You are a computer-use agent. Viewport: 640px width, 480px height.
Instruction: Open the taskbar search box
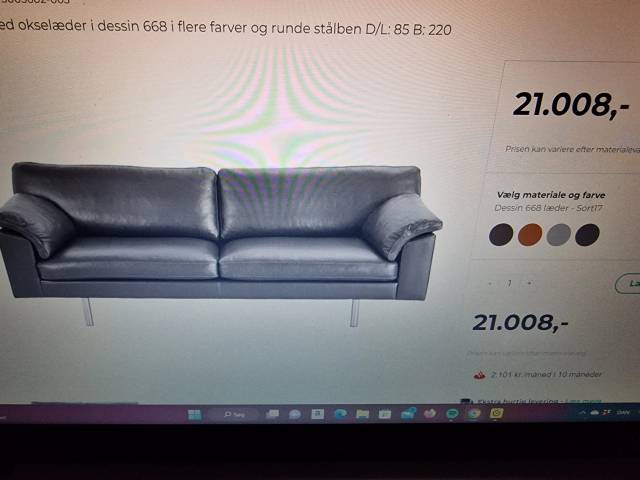point(235,413)
